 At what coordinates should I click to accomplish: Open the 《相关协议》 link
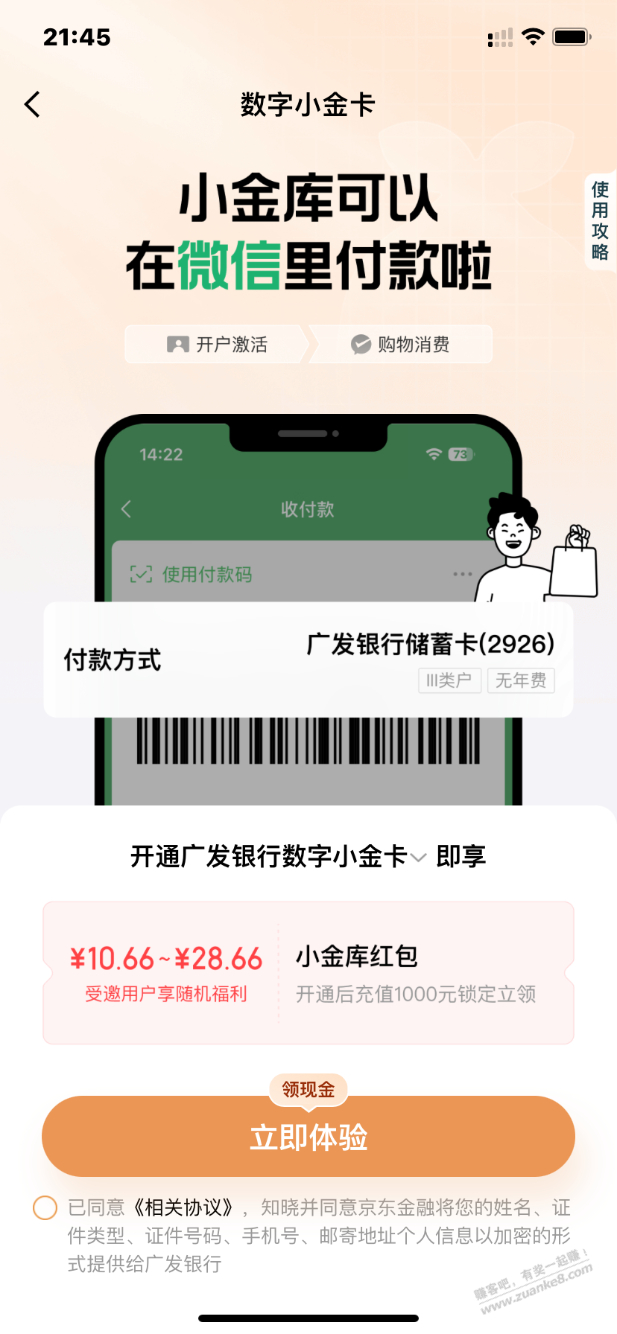pos(188,1208)
